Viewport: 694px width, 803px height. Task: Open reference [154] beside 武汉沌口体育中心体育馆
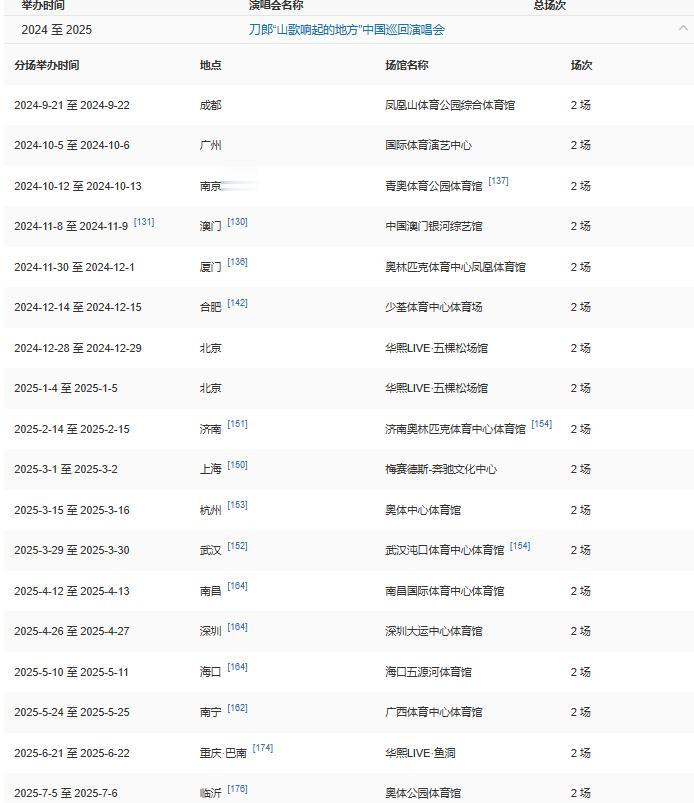coord(520,546)
